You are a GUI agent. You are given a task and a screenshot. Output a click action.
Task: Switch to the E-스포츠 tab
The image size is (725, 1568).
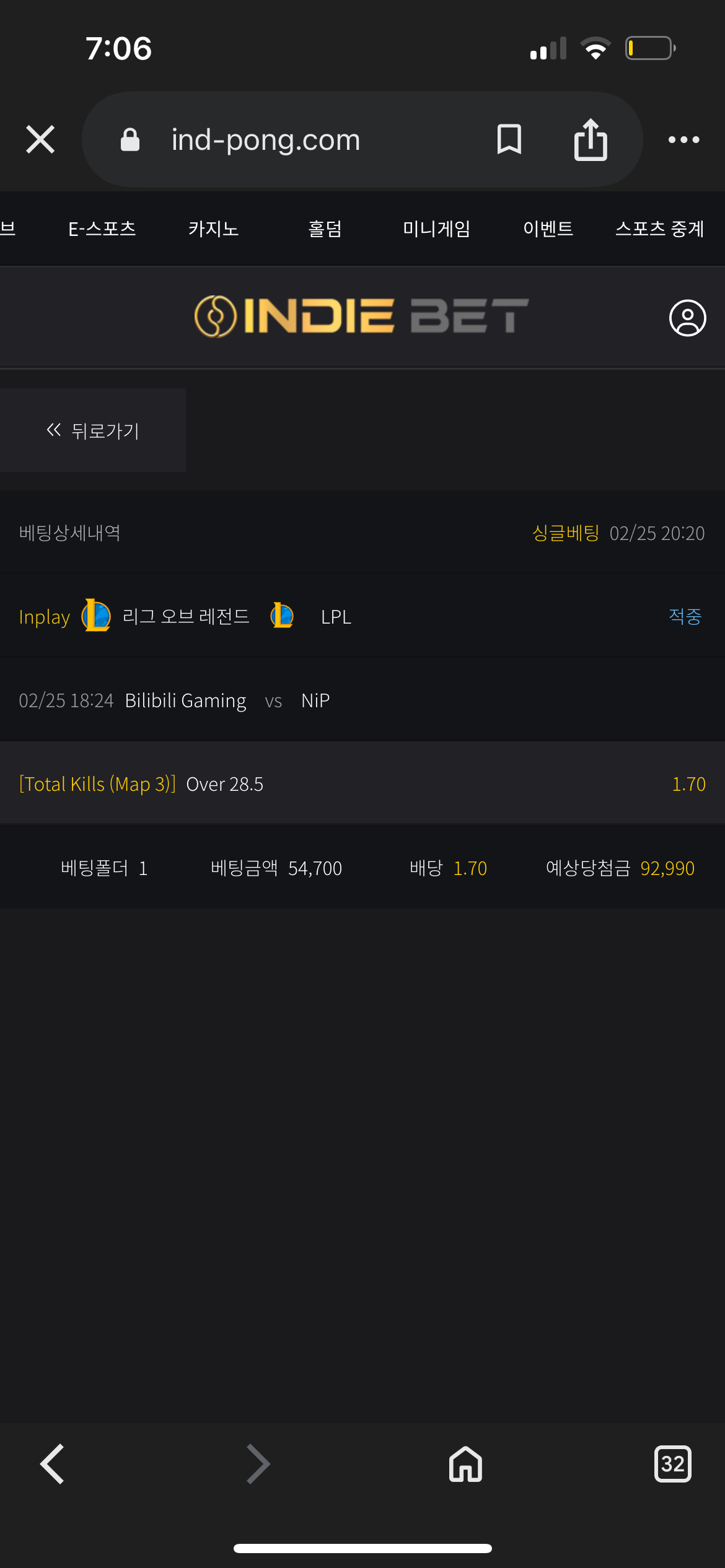(x=102, y=229)
